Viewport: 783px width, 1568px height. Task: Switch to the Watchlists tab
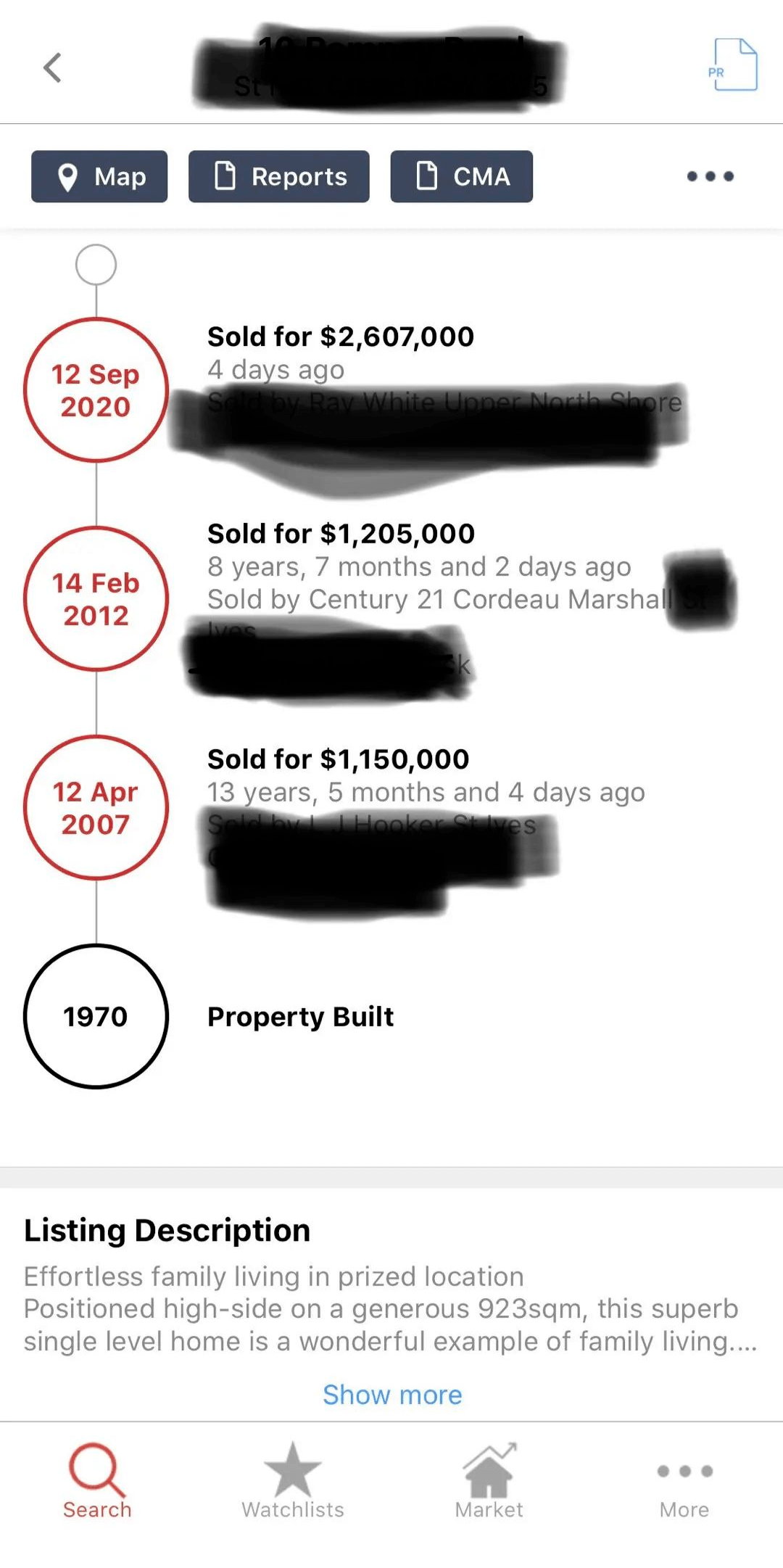pos(293,1480)
